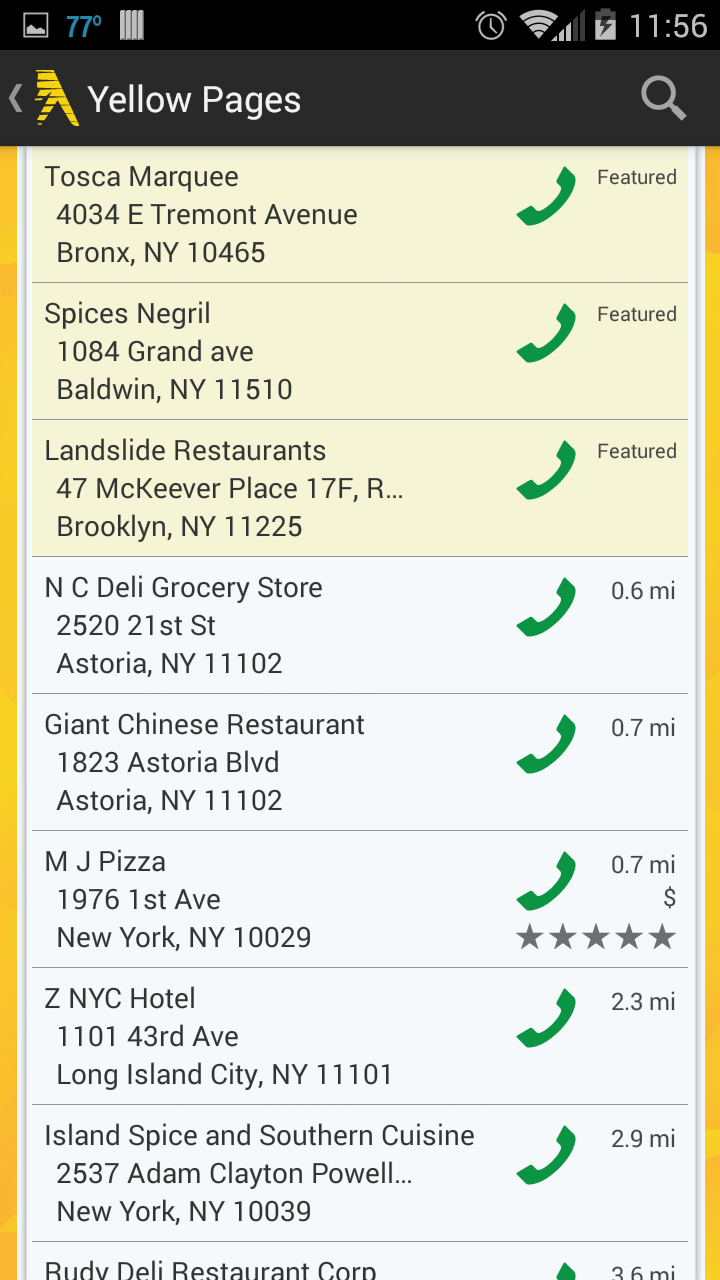Call M J Pizza using phone icon
This screenshot has width=720, height=1280.
pyautogui.click(x=546, y=881)
